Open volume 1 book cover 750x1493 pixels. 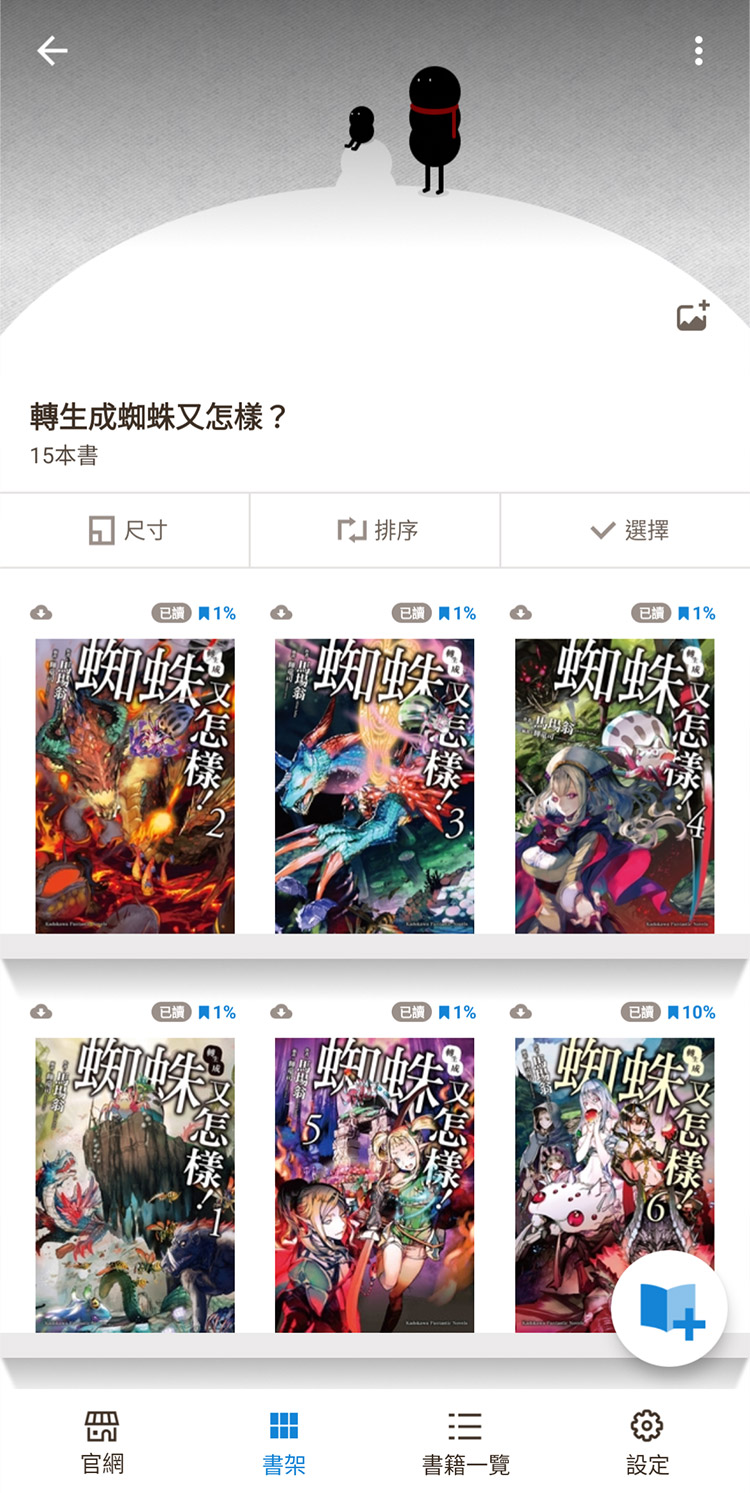point(135,1185)
